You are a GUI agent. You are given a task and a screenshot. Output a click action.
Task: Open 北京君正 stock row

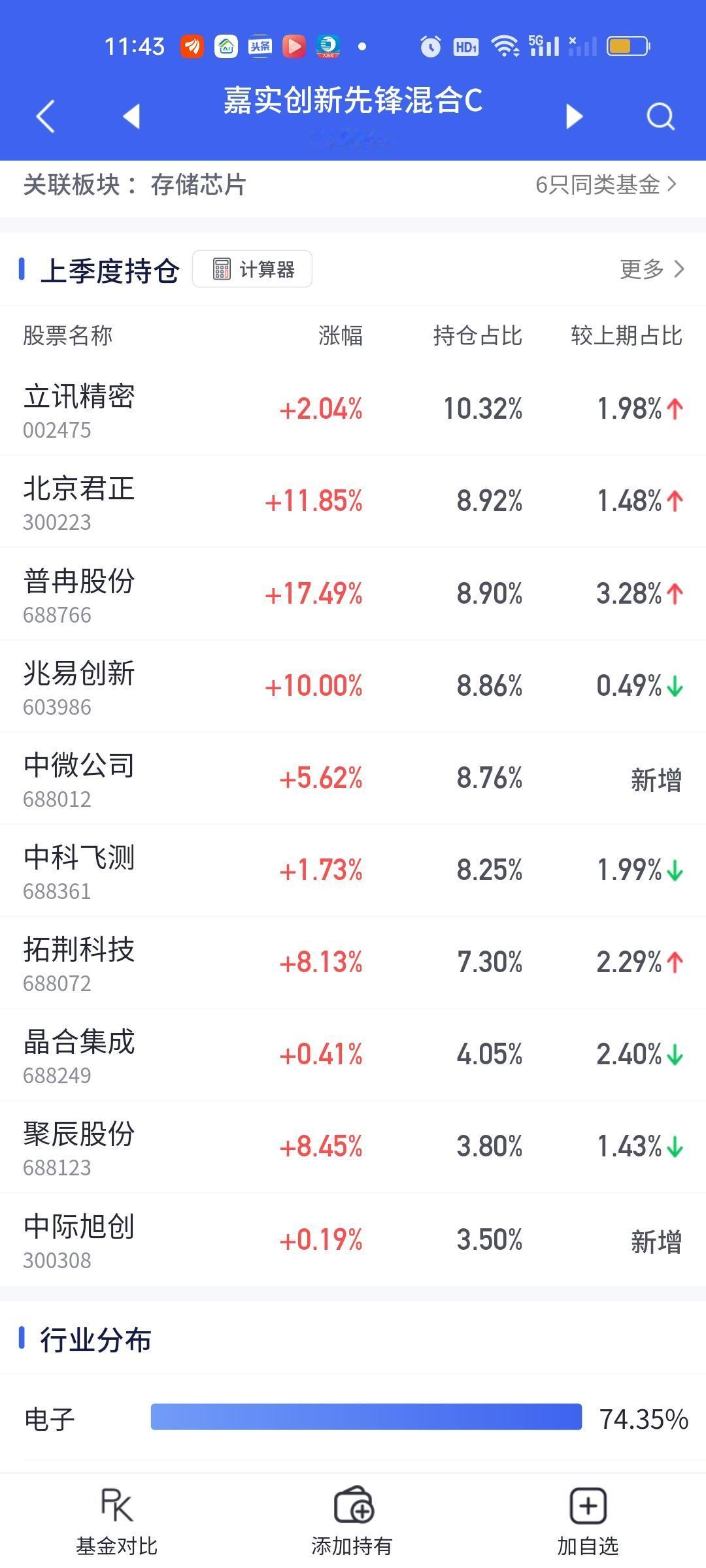353,502
